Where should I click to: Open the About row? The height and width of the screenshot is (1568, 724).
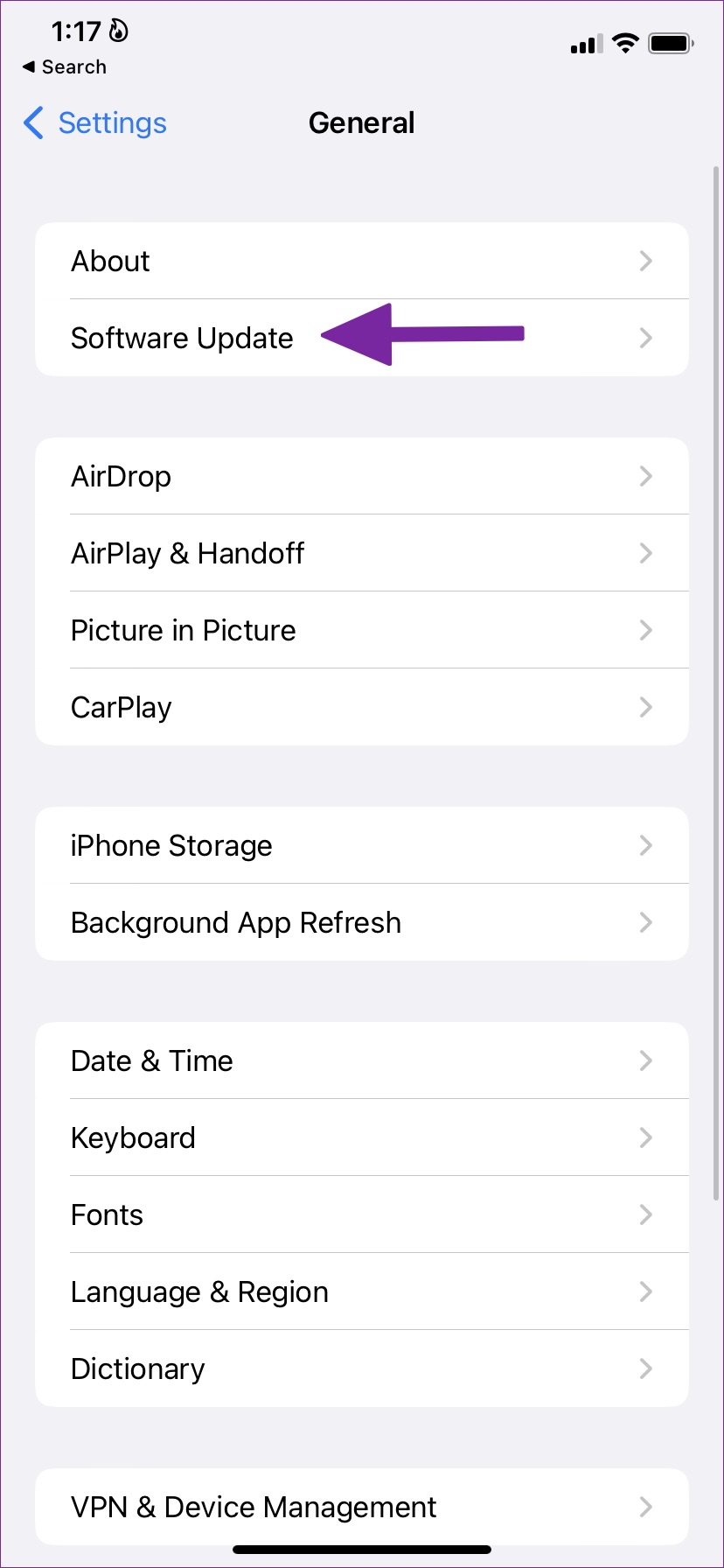[361, 261]
